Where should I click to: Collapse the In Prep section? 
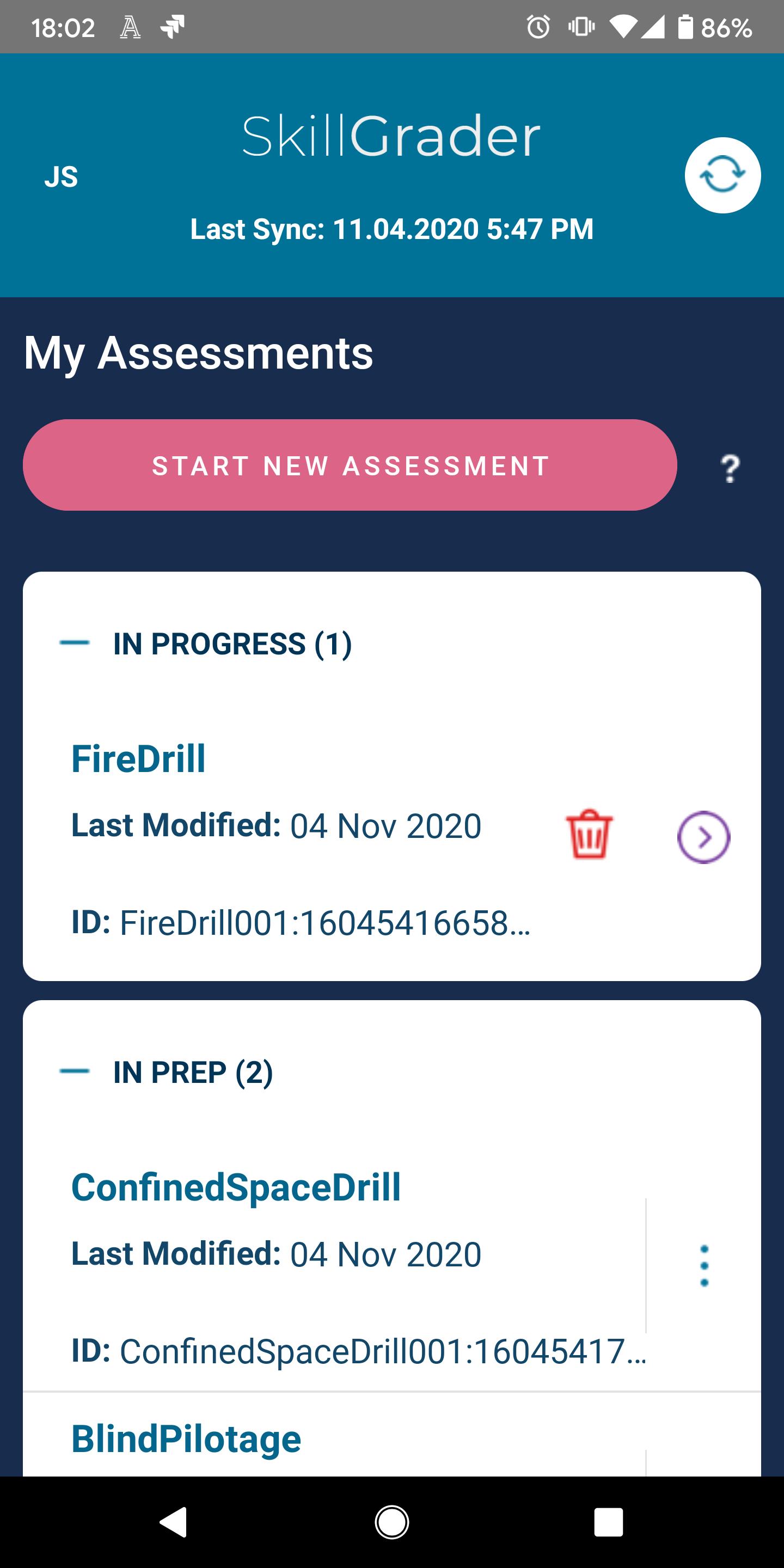pyautogui.click(x=74, y=1071)
